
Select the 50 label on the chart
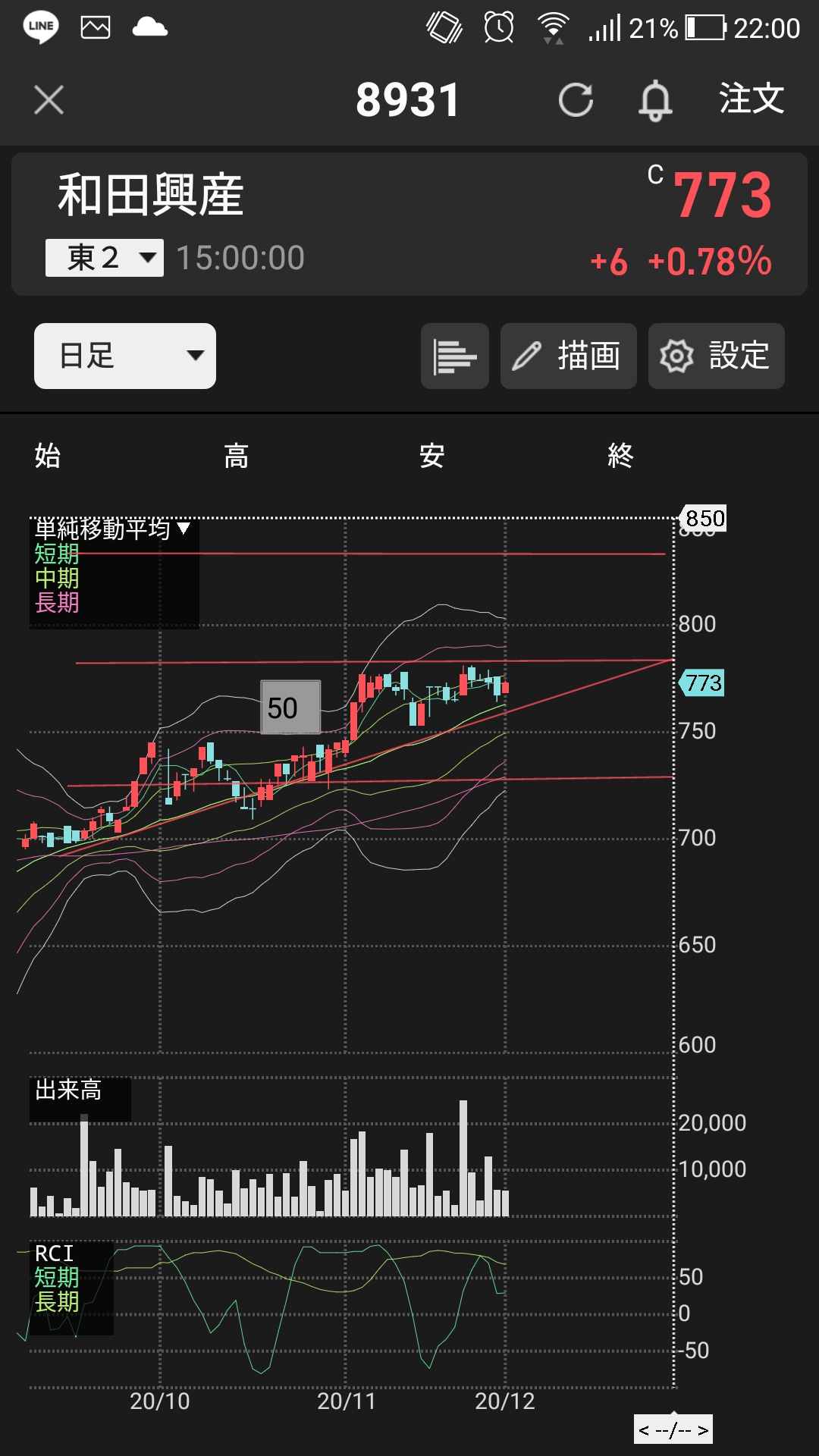pos(290,708)
